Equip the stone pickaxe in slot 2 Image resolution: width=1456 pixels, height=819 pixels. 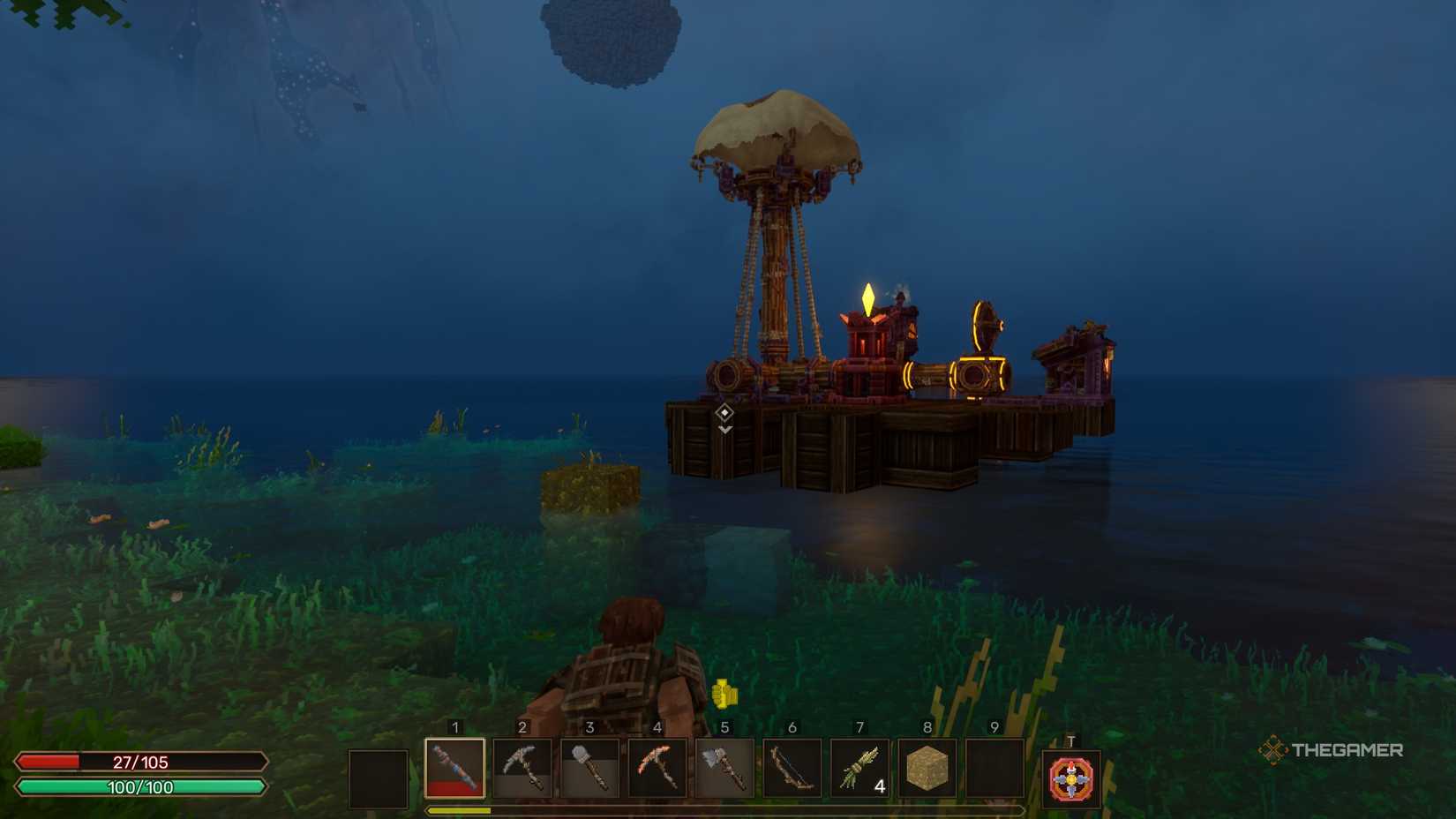[x=522, y=768]
